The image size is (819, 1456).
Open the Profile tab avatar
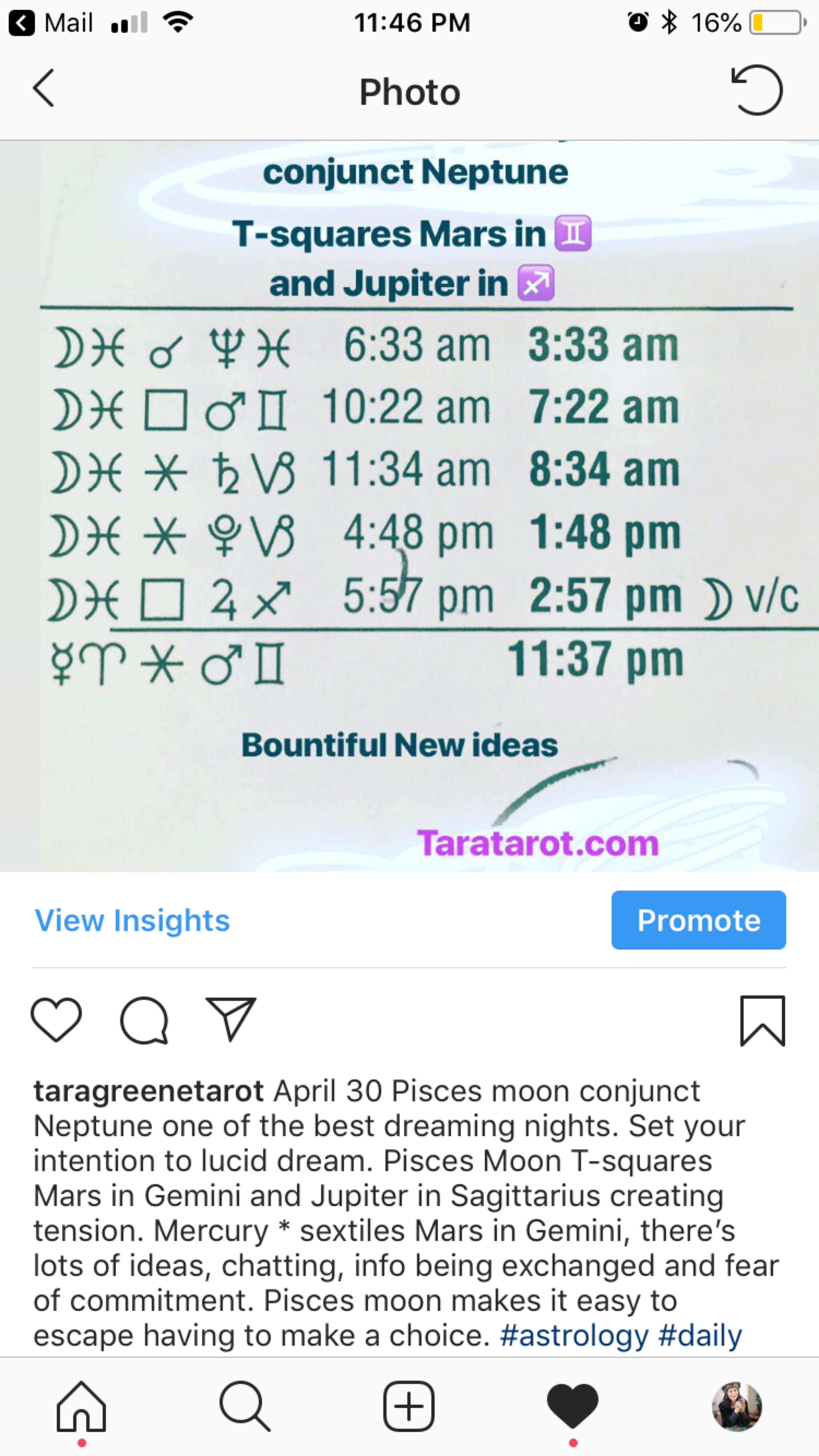tap(736, 1407)
